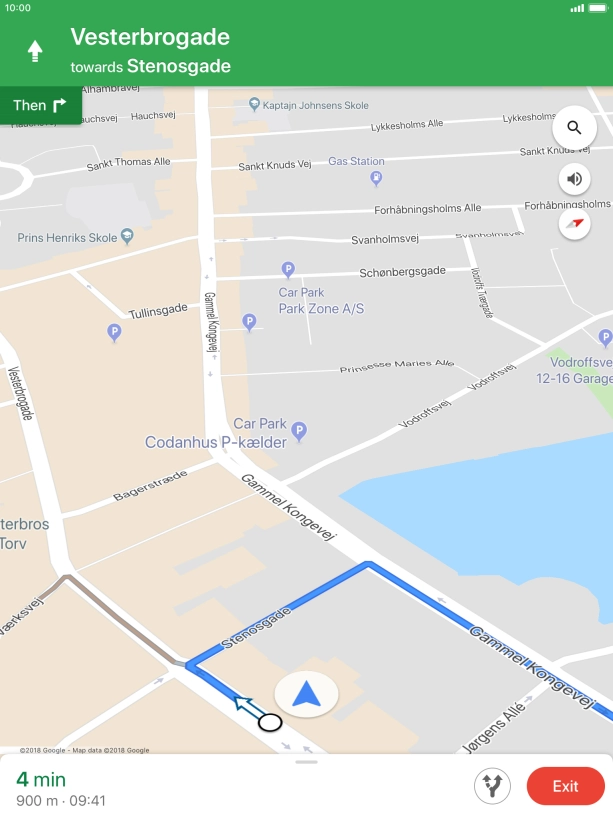
Task: Select the Park Zone A/S parking marker
Action: coord(288,269)
